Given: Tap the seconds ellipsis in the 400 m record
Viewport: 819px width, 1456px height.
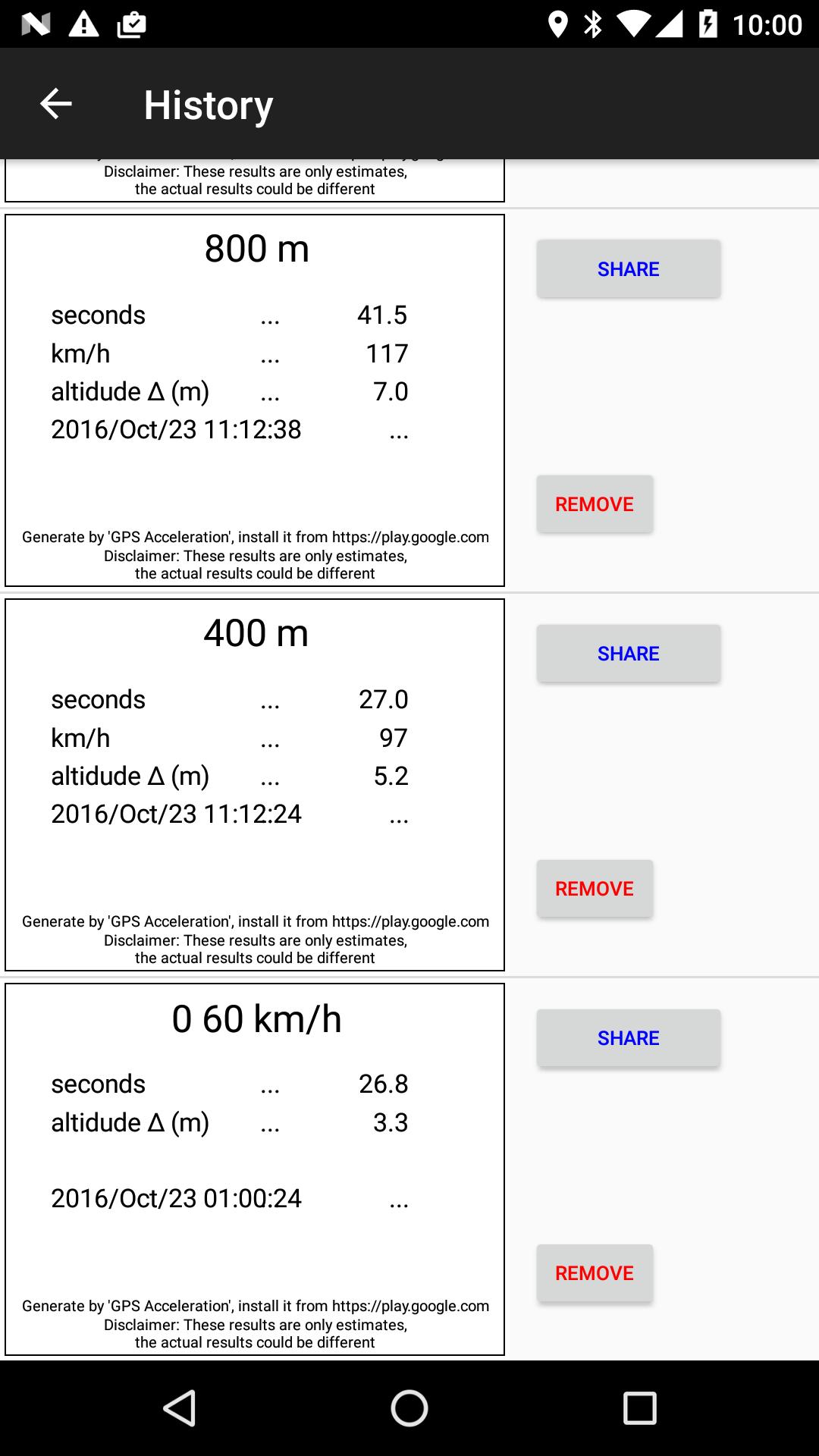Looking at the screenshot, I should pyautogui.click(x=269, y=705).
